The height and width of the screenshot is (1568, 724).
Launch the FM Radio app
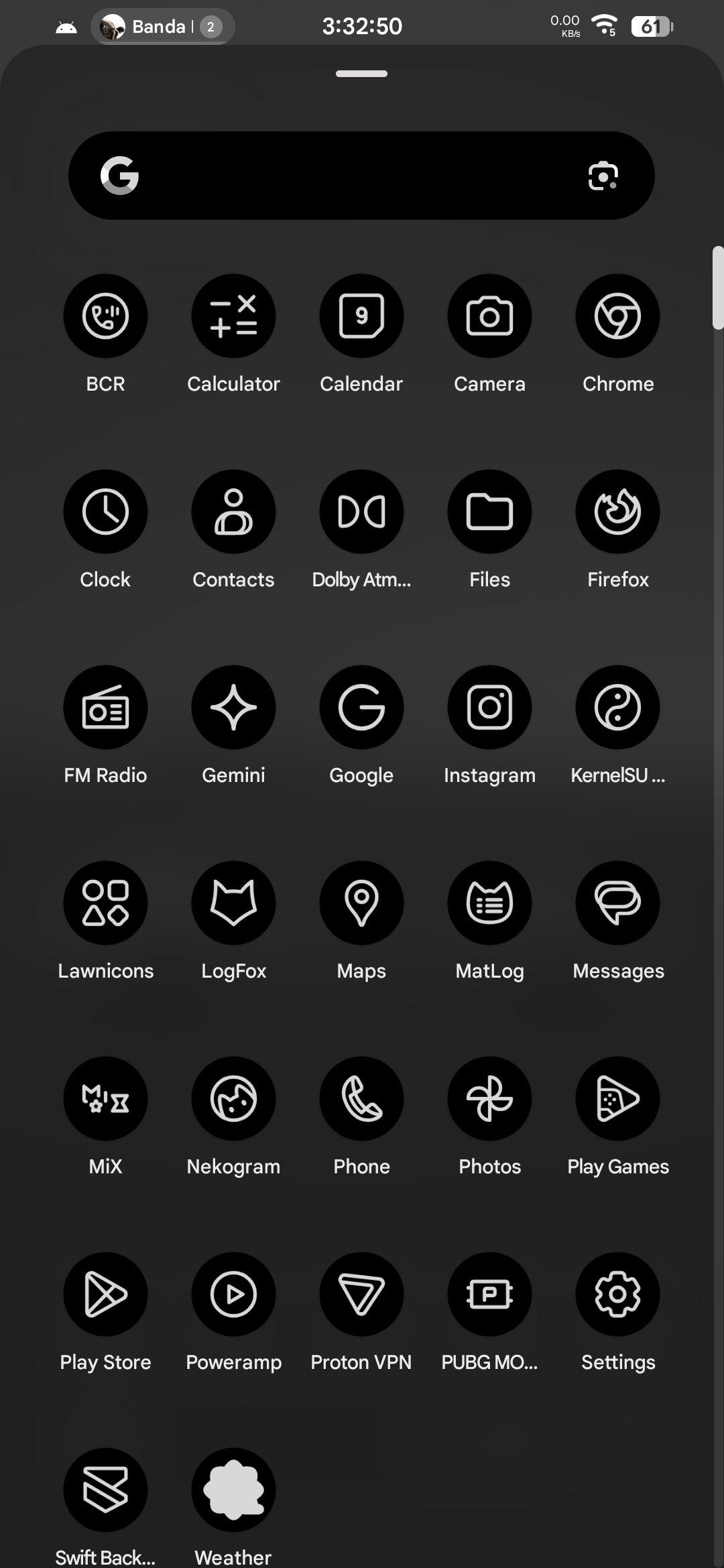click(x=105, y=708)
